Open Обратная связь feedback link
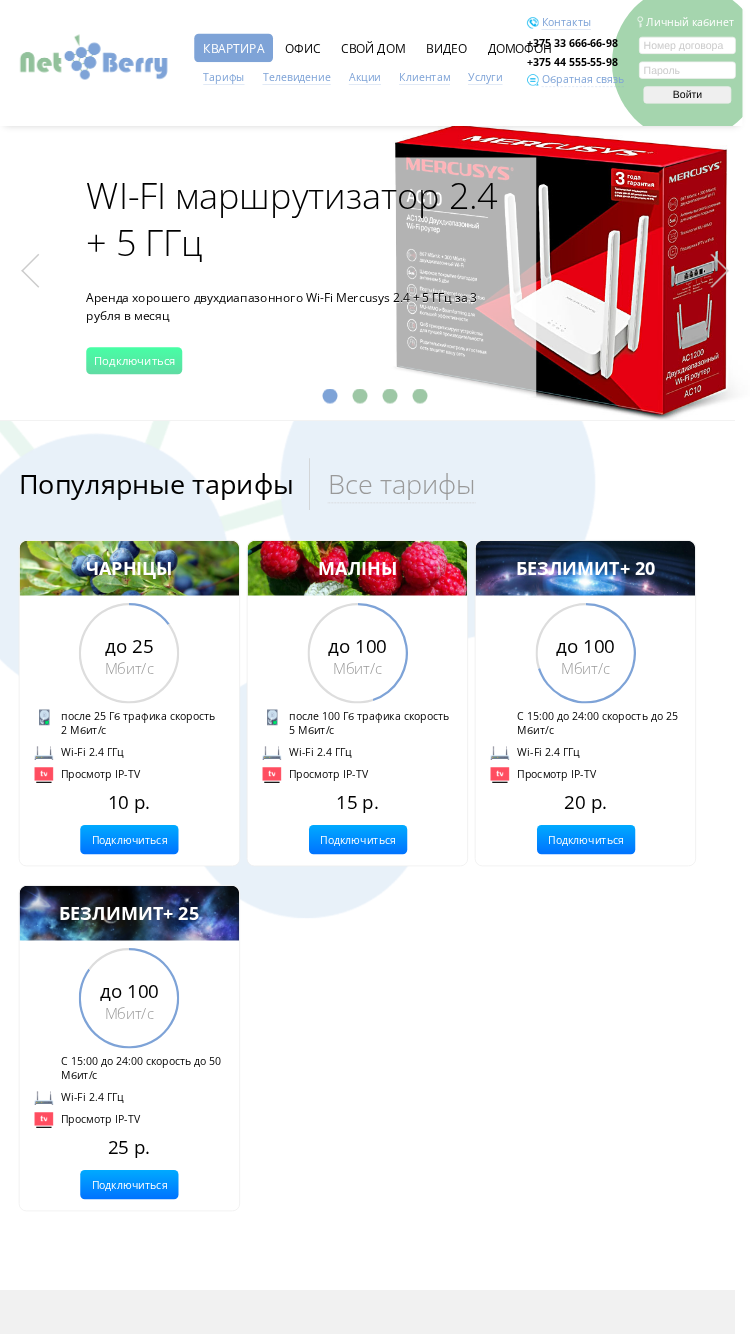 [x=582, y=79]
